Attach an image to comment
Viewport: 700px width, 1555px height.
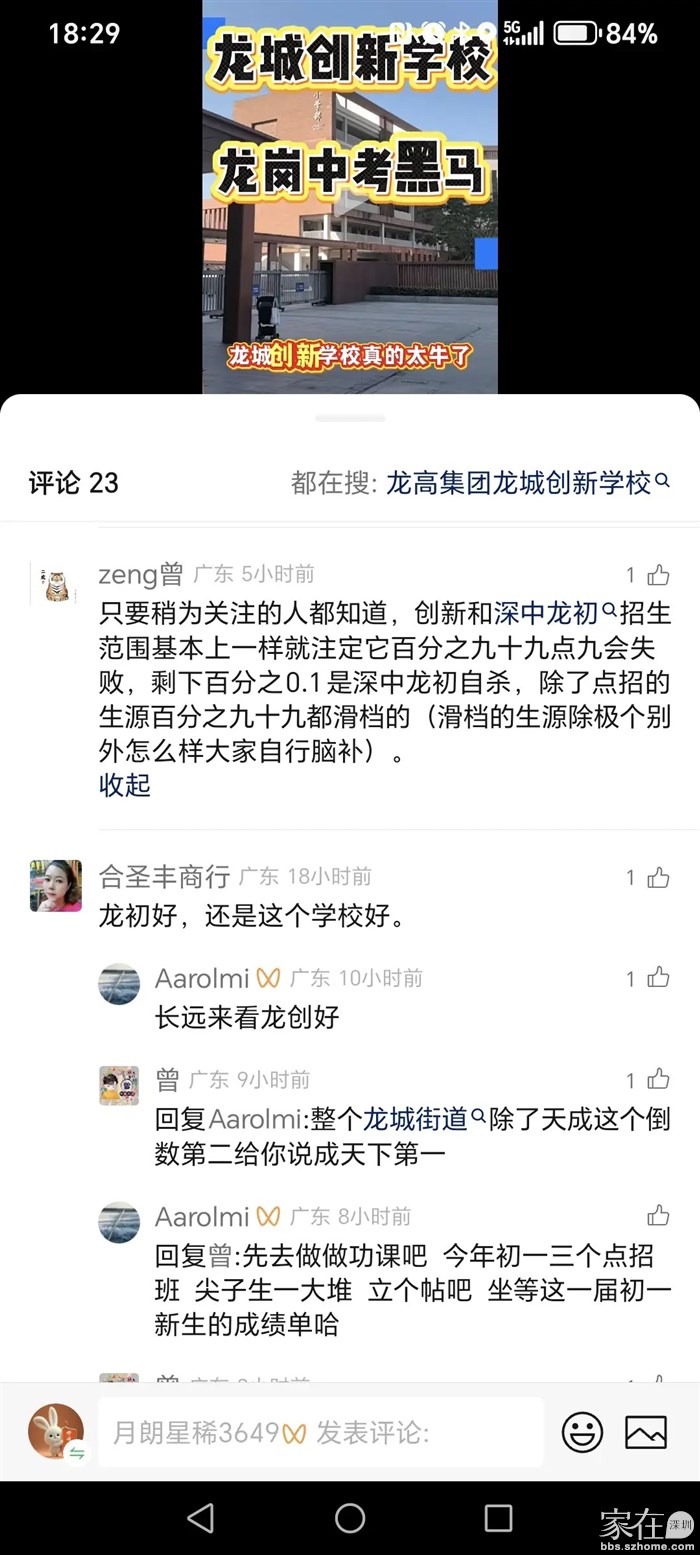(646, 1432)
